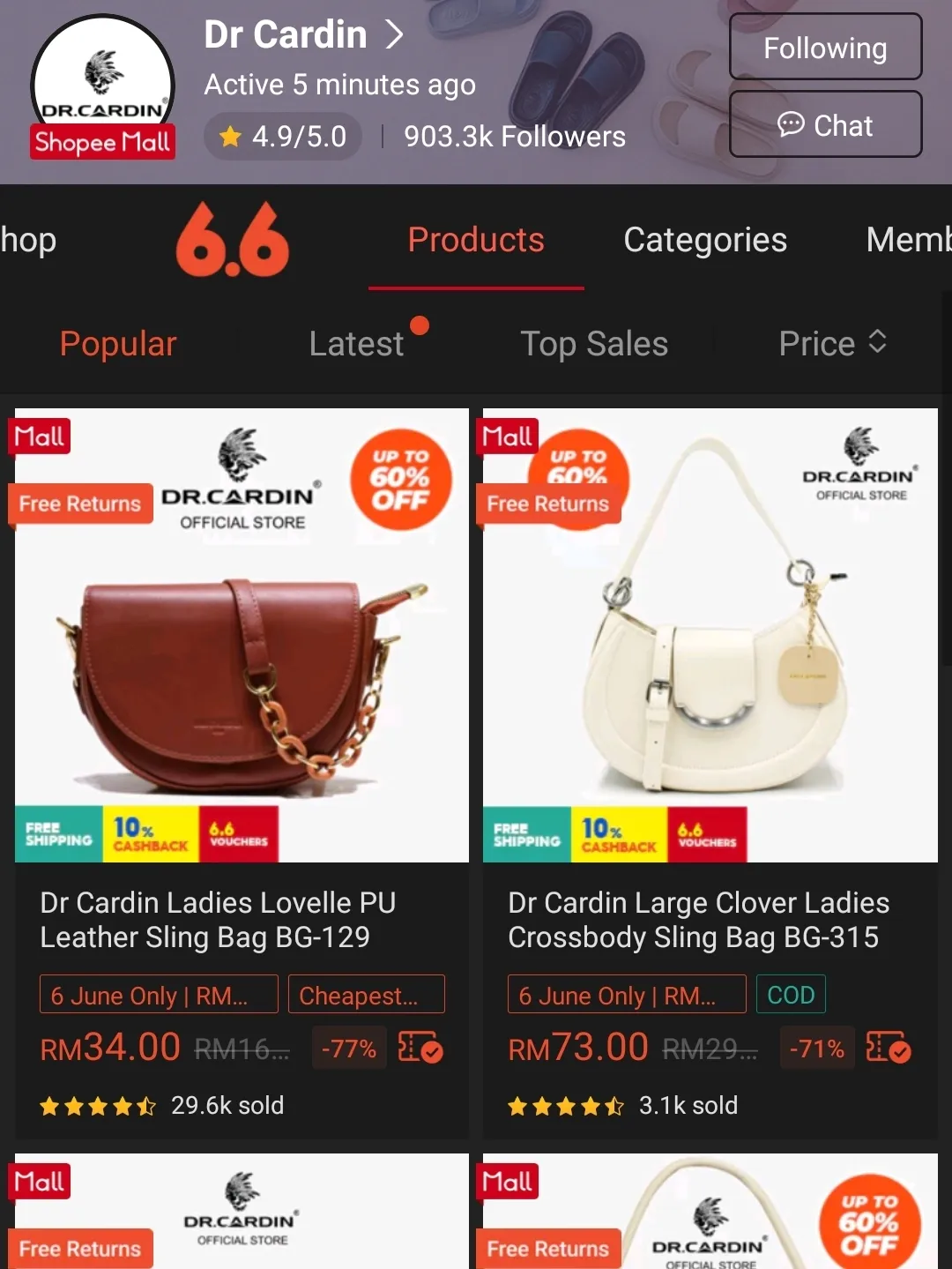Open the partially visible Members tab
The image size is (952, 1269).
[x=908, y=240]
